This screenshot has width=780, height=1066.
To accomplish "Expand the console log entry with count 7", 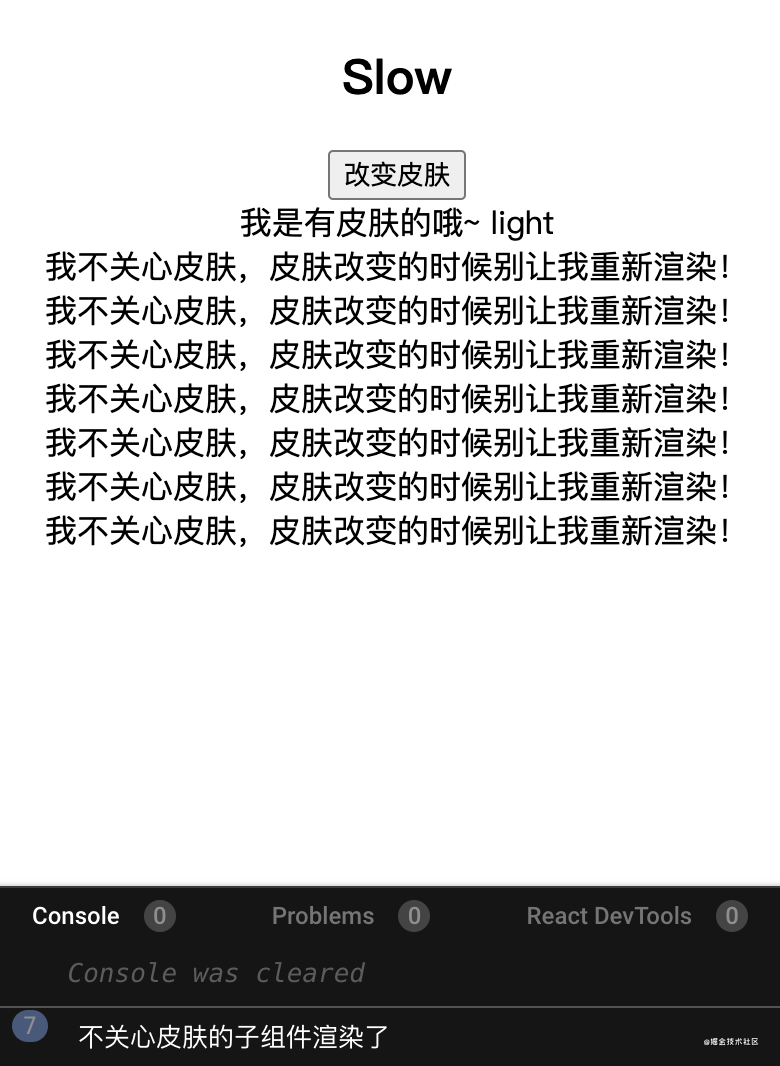I will coord(29,1026).
